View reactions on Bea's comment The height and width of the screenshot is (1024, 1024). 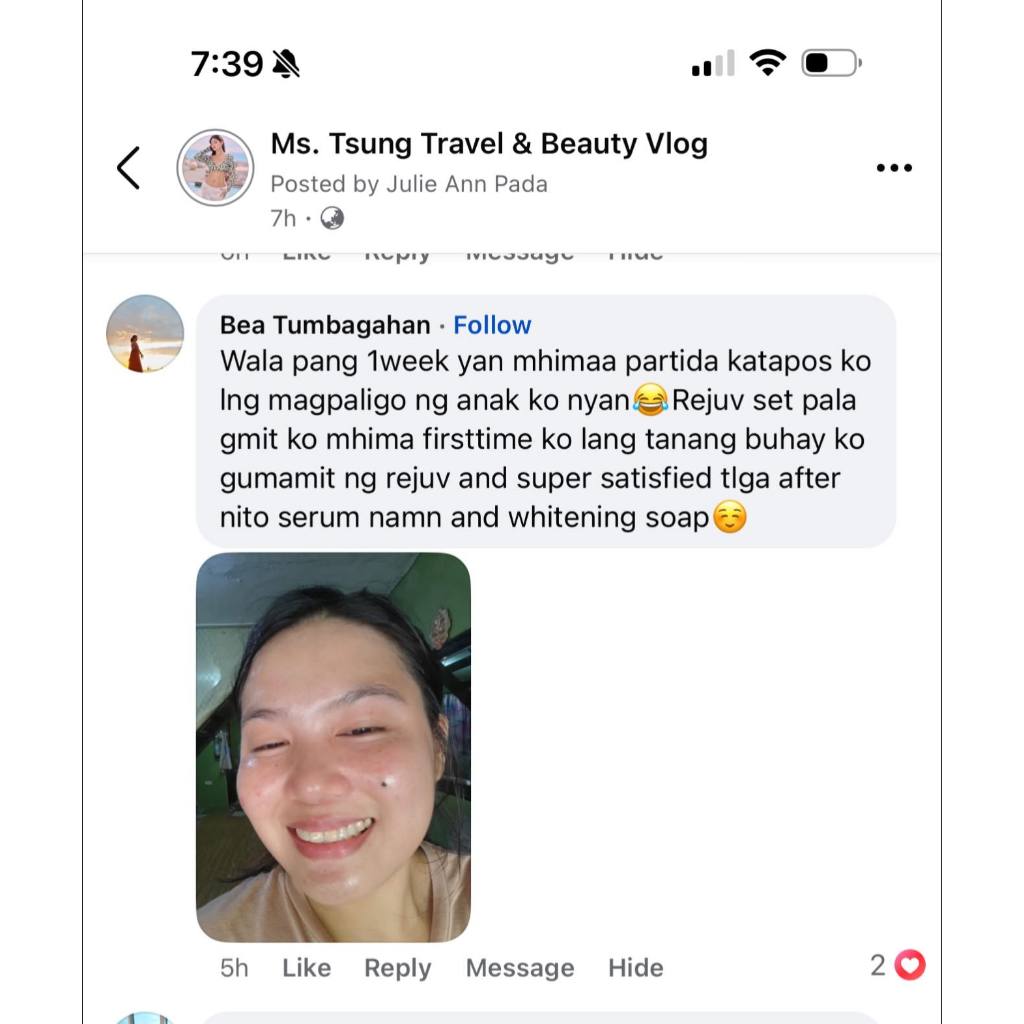pyautogui.click(x=898, y=965)
